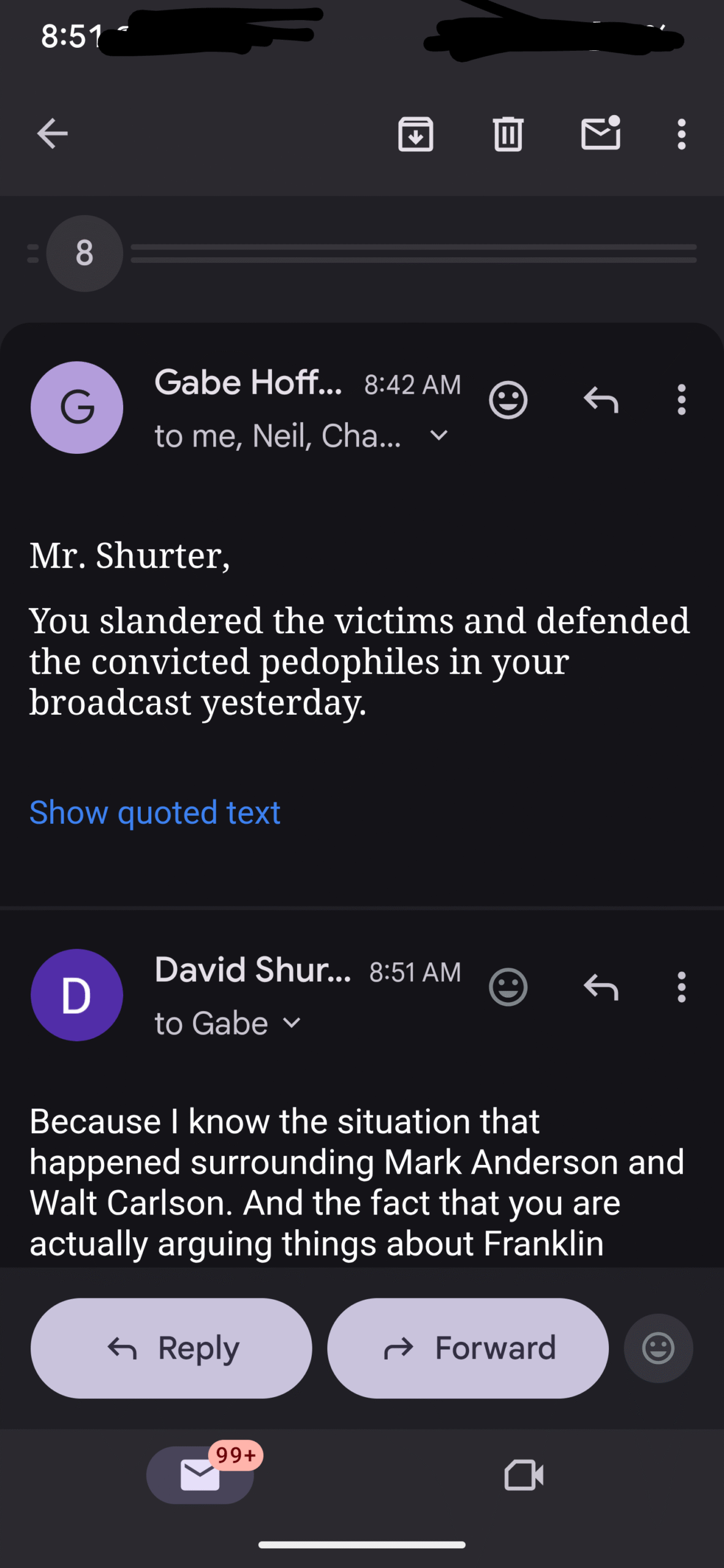Go back to the inbox

tap(52, 134)
